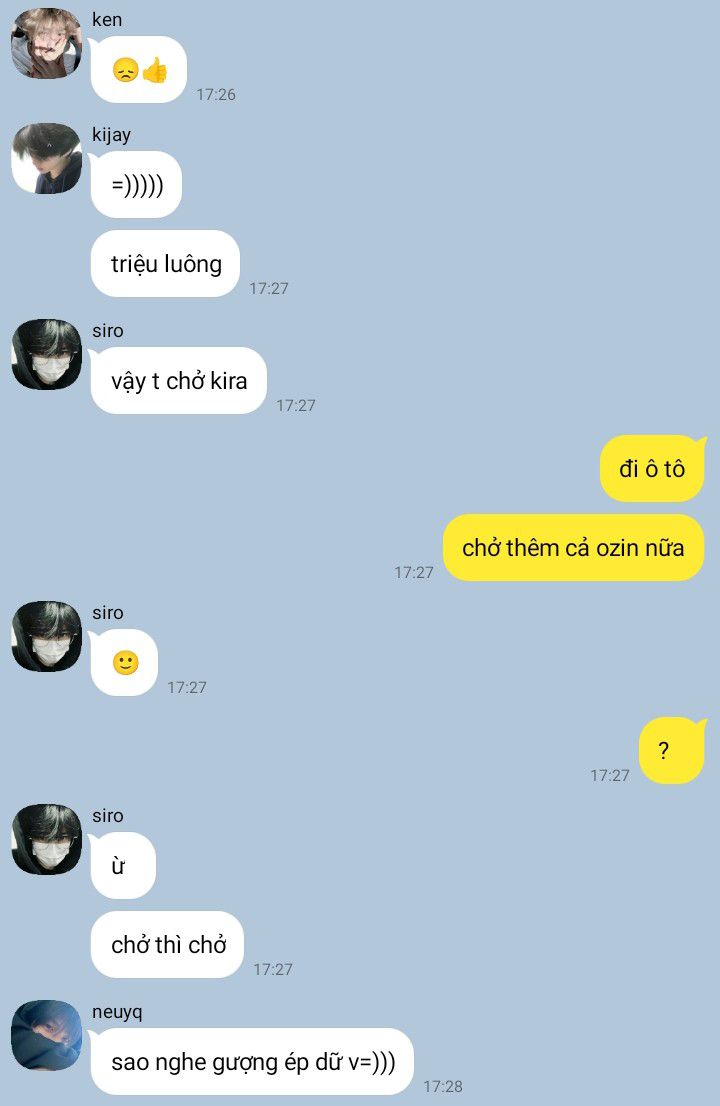View kijay's profile from avatar
The image size is (720, 1106).
[47, 159]
